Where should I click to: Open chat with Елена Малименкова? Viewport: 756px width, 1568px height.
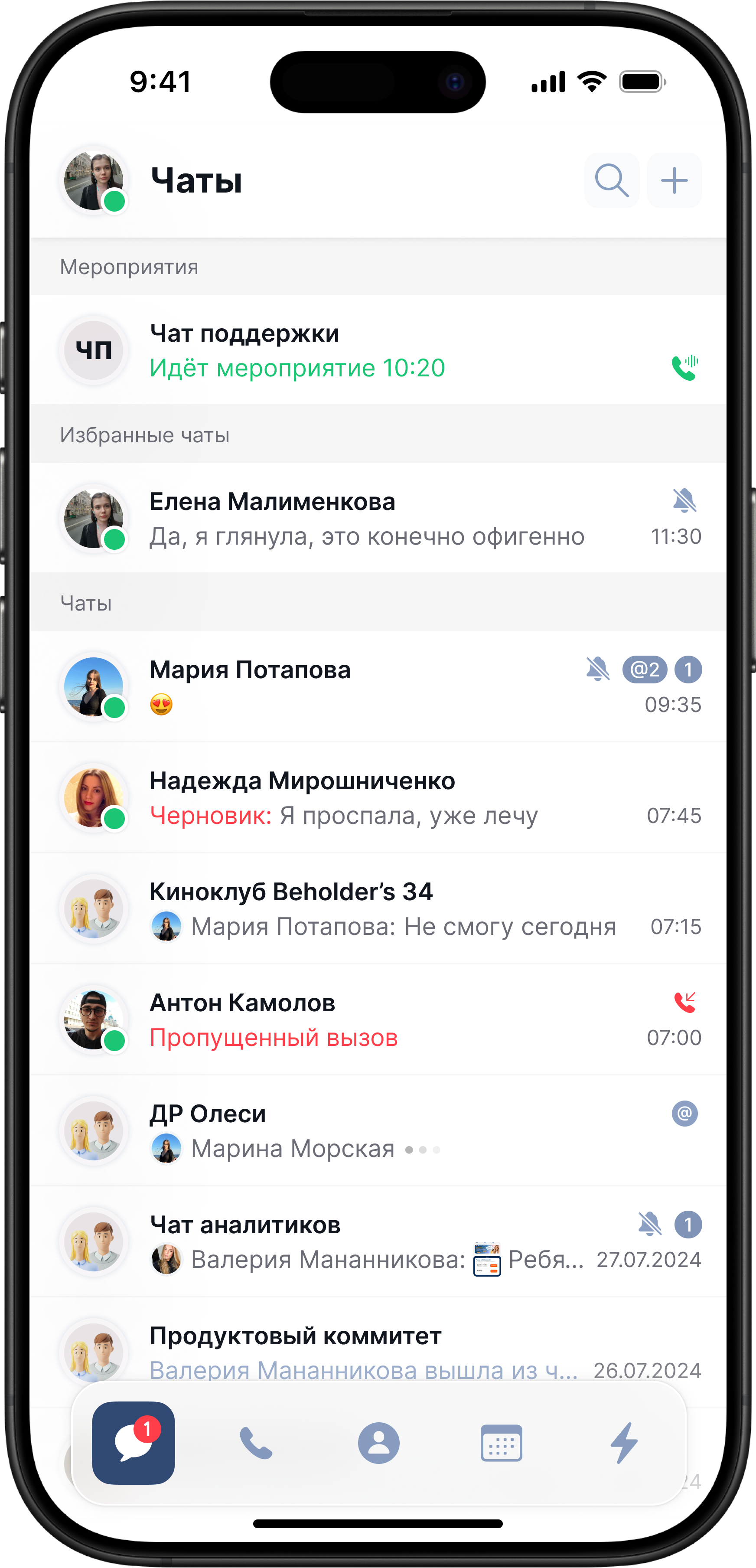click(x=365, y=519)
